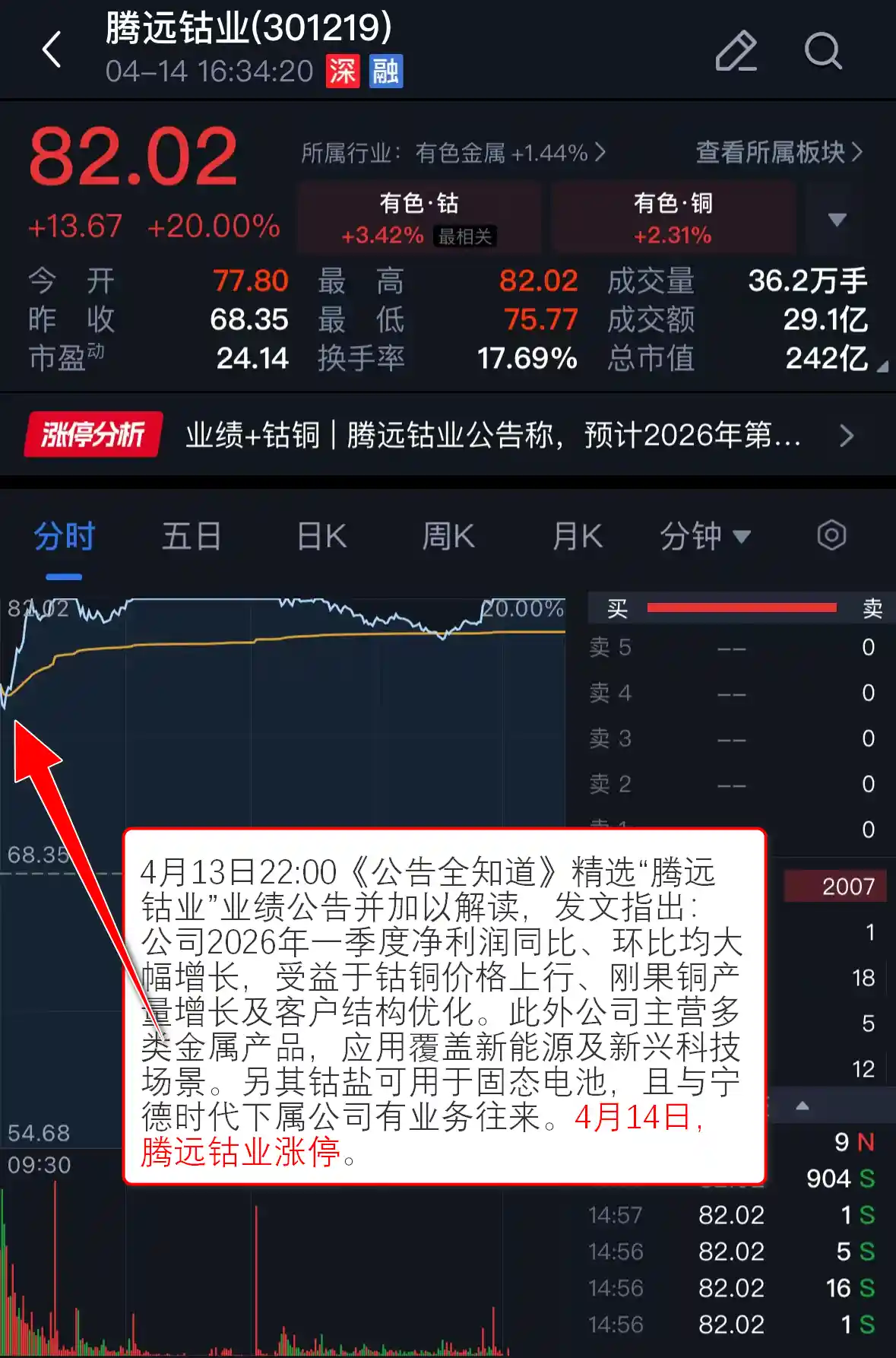Select the 有色·钴 sector tile

click(419, 218)
